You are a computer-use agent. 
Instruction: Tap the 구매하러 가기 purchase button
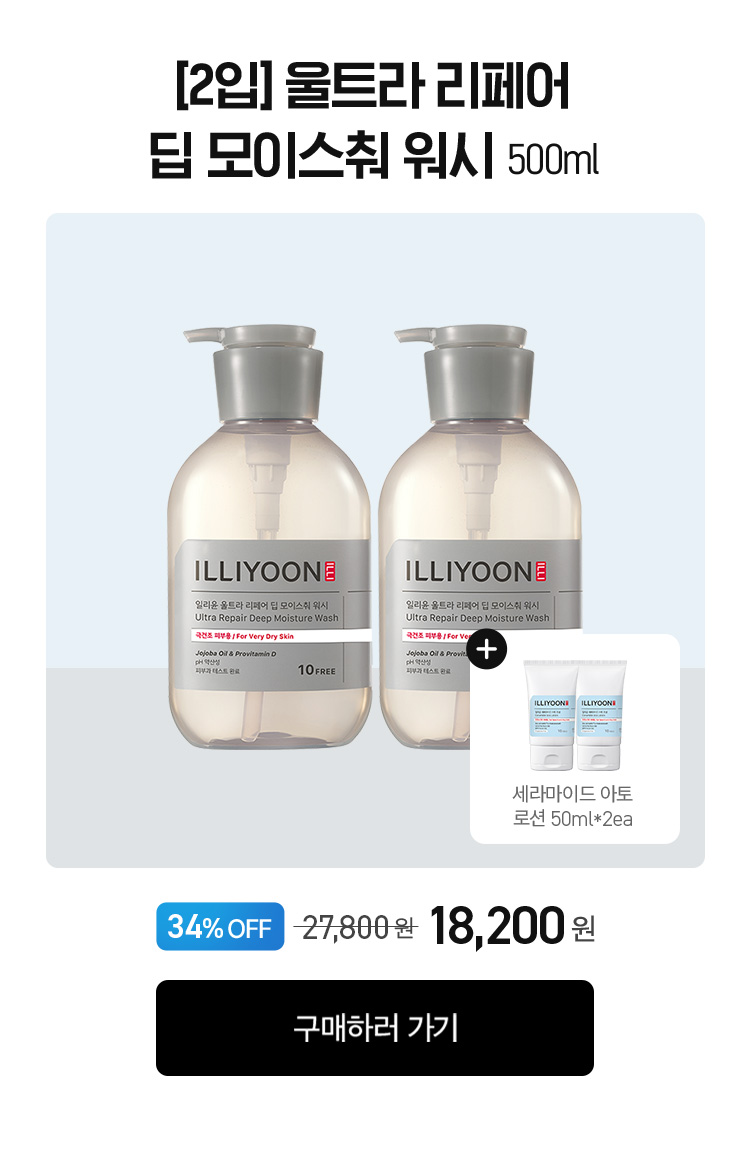[x=375, y=1027]
